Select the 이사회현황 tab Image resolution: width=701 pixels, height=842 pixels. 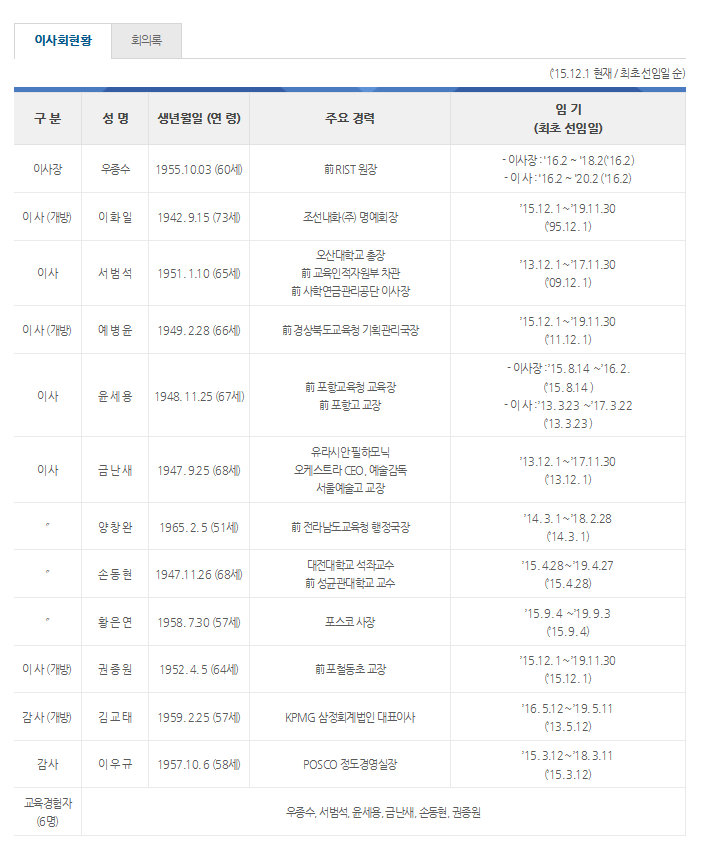(62, 41)
